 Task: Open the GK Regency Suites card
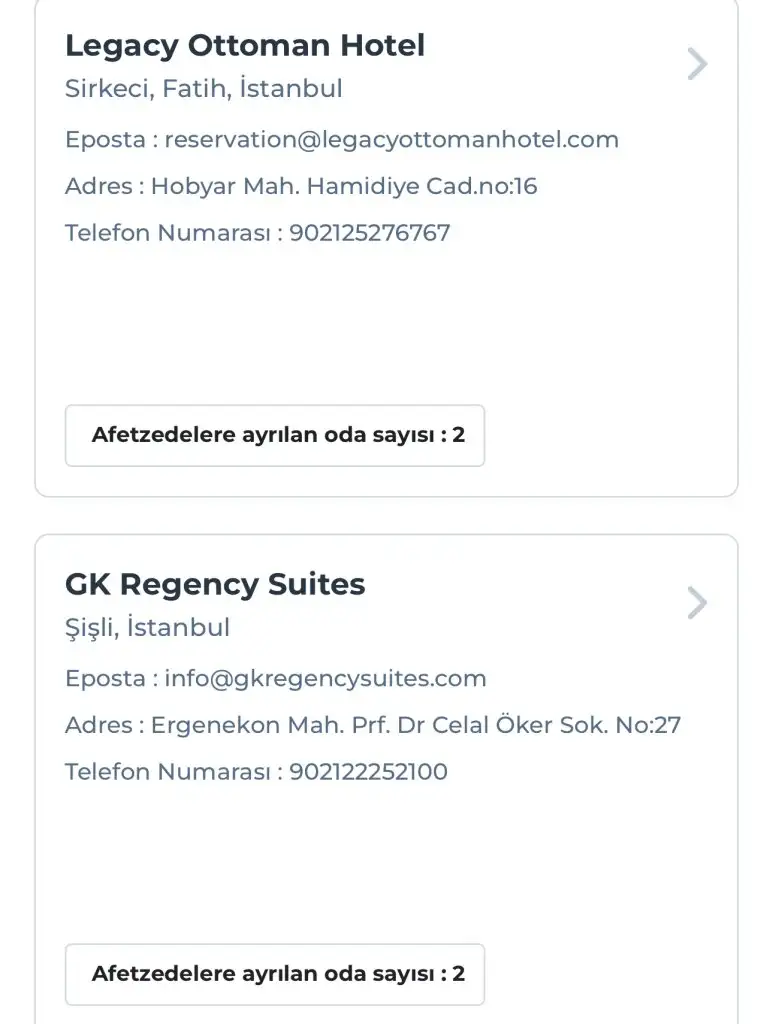(215, 584)
